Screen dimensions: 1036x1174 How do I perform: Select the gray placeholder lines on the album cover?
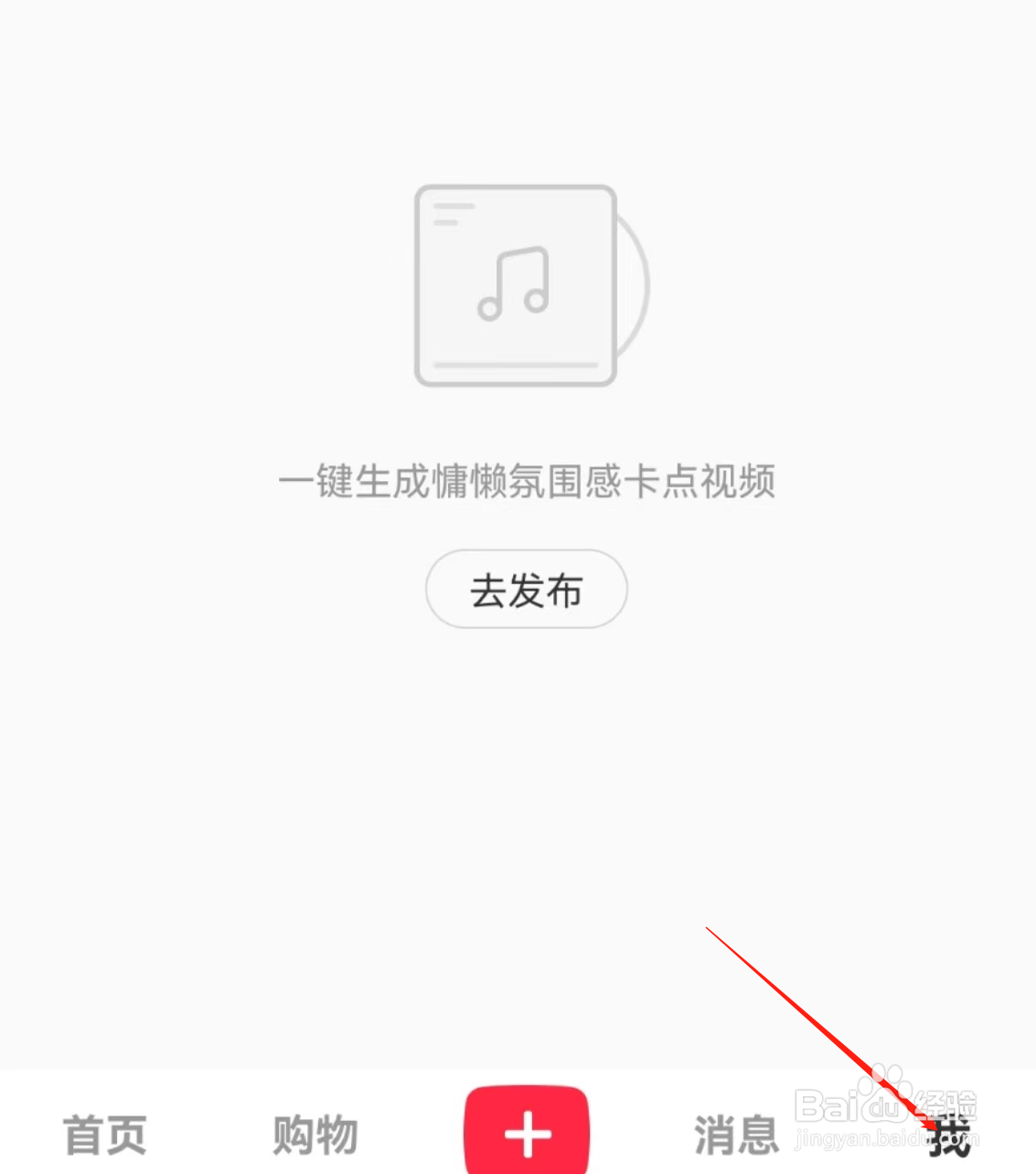click(453, 212)
